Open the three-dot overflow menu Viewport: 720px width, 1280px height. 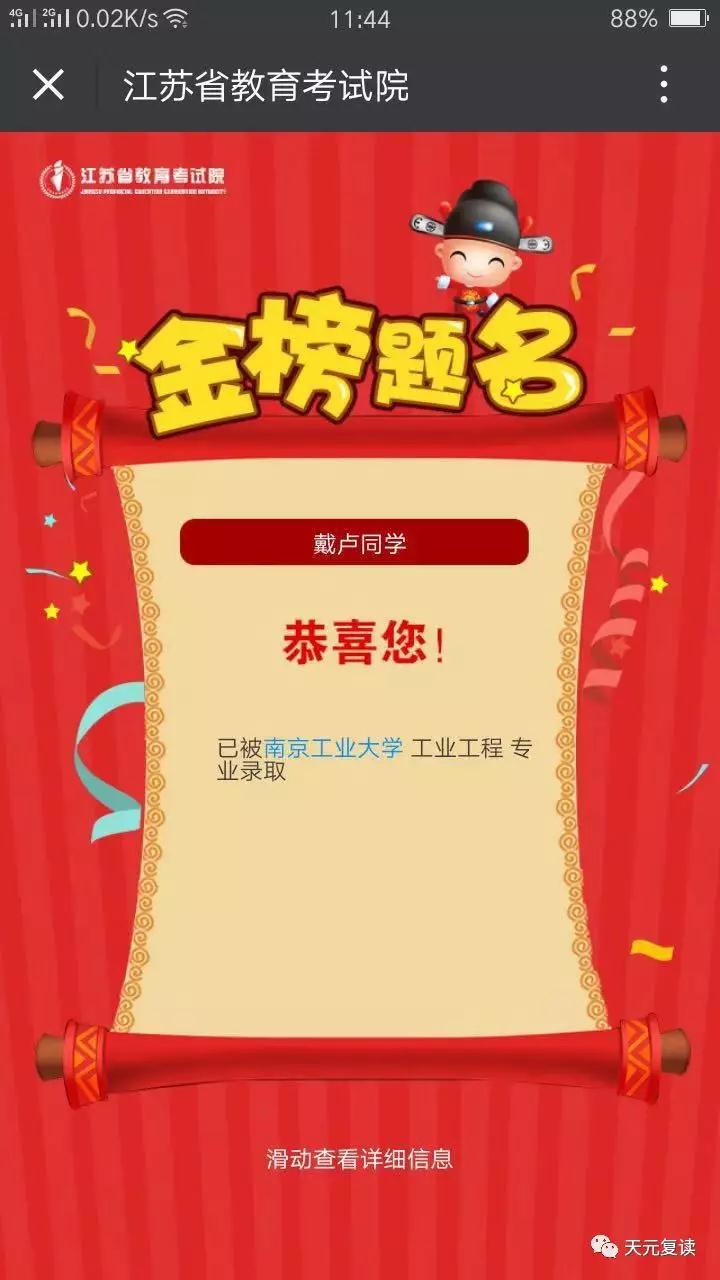(664, 85)
